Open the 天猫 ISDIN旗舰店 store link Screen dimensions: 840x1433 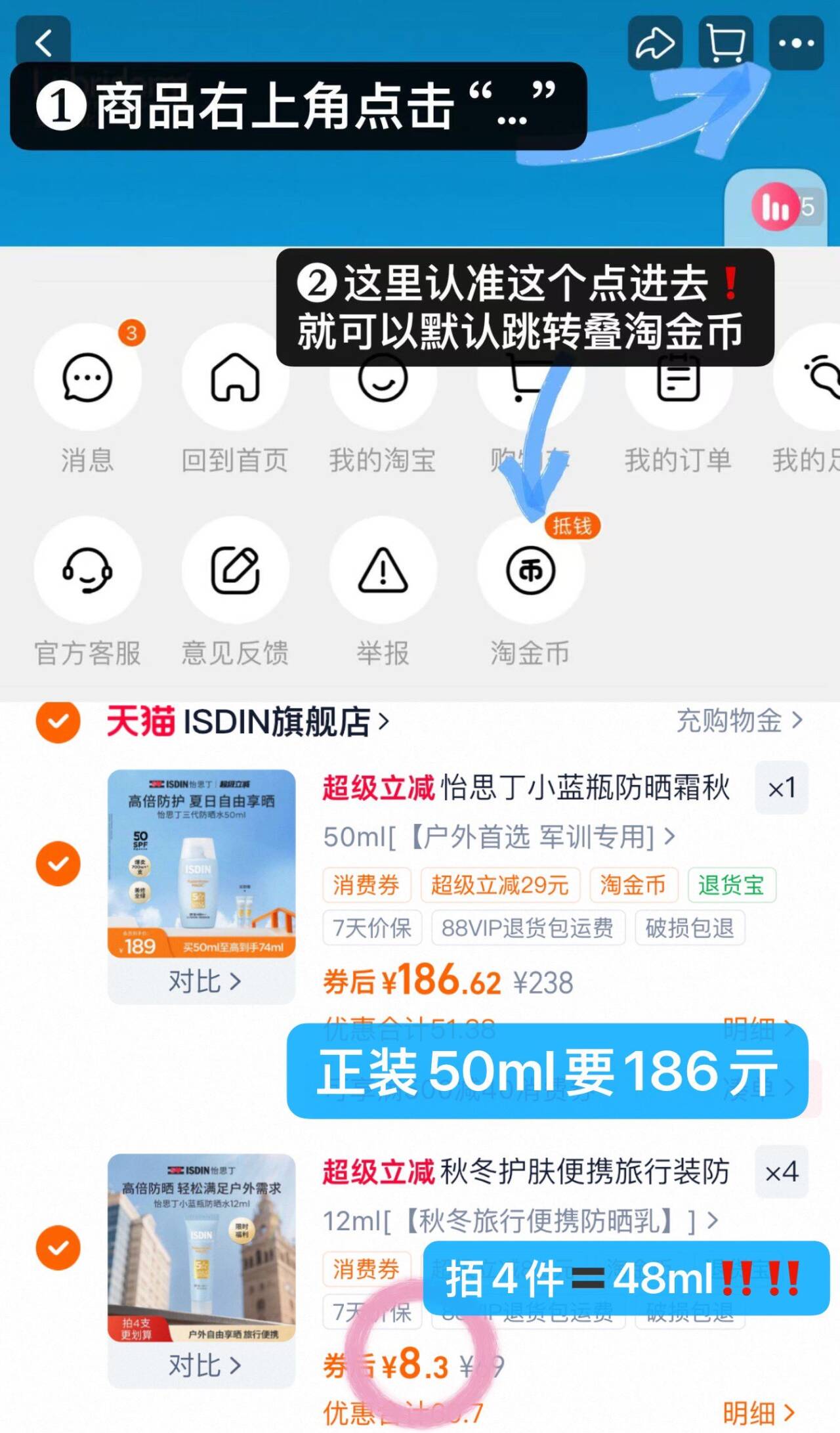[243, 720]
